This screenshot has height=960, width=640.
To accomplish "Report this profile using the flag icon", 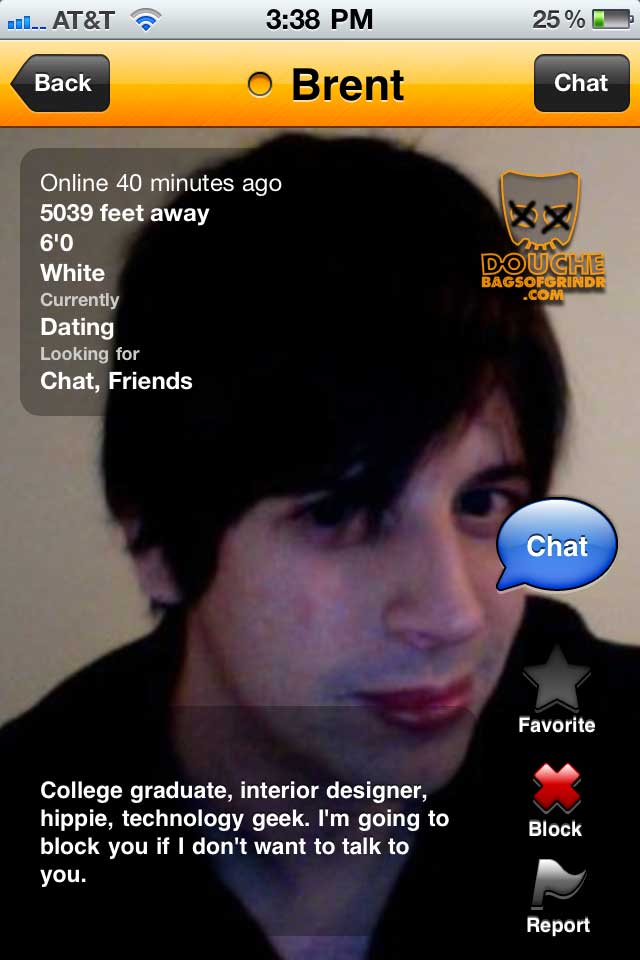I will pyautogui.click(x=557, y=886).
